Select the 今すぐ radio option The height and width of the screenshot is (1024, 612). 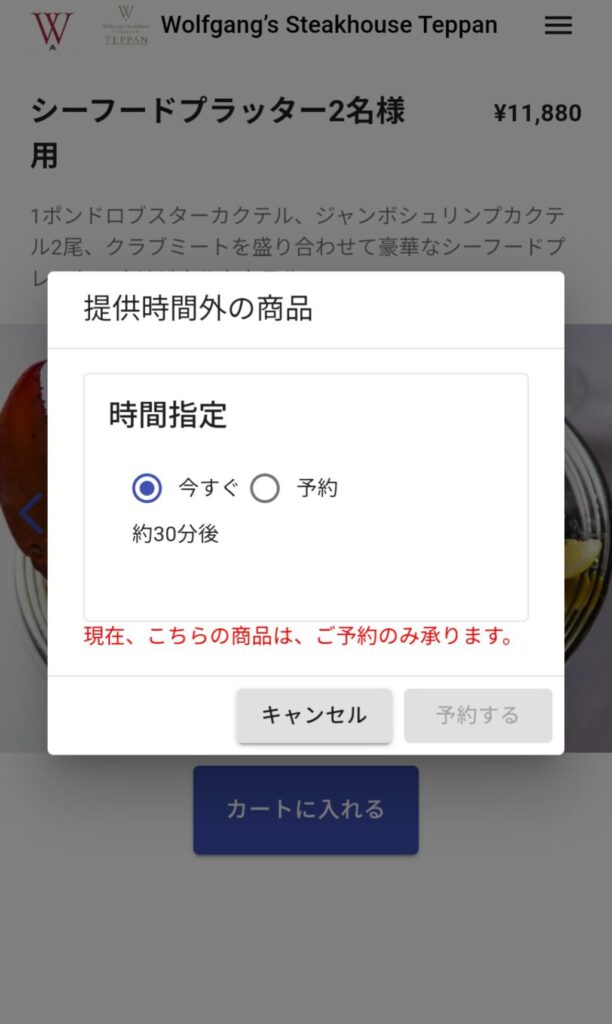[x=147, y=488]
